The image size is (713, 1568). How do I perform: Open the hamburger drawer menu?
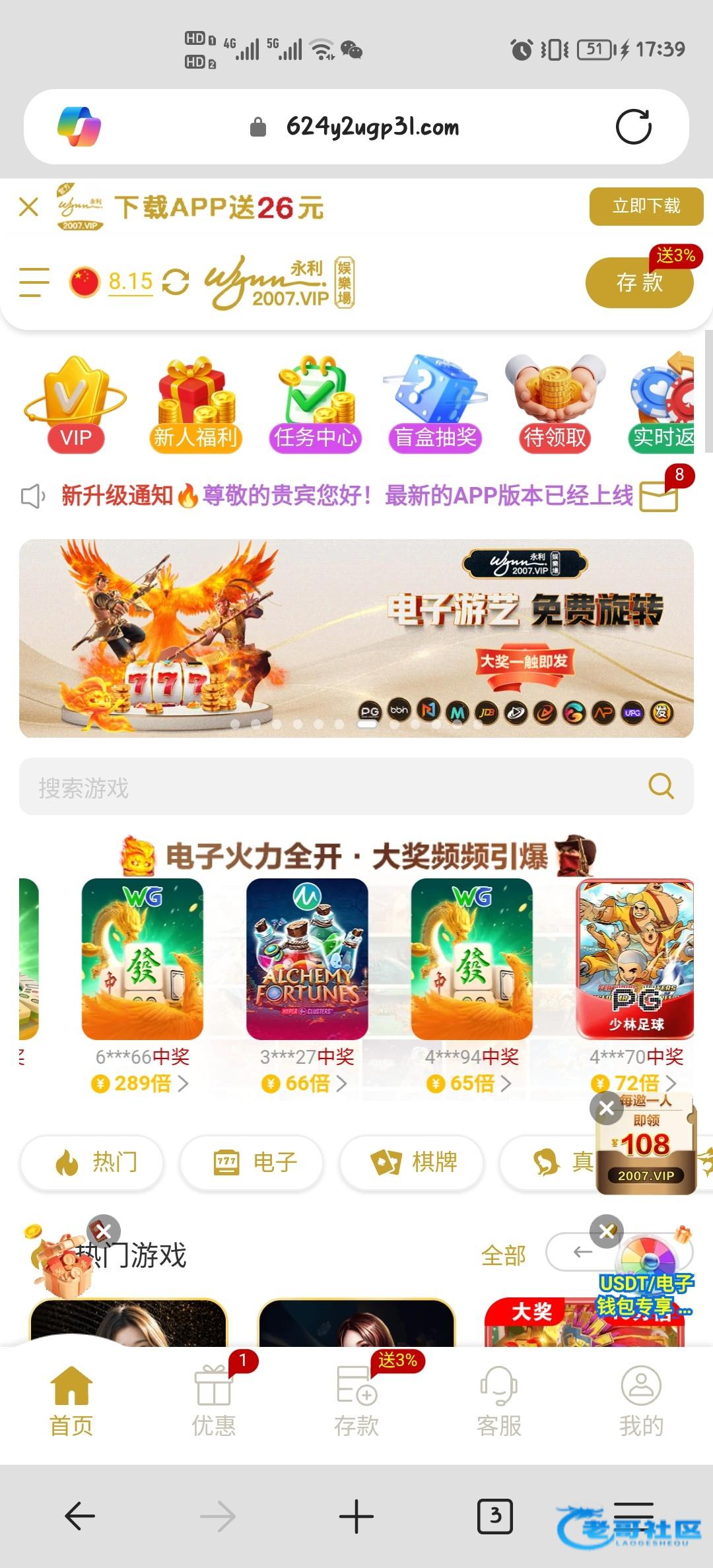(x=34, y=282)
